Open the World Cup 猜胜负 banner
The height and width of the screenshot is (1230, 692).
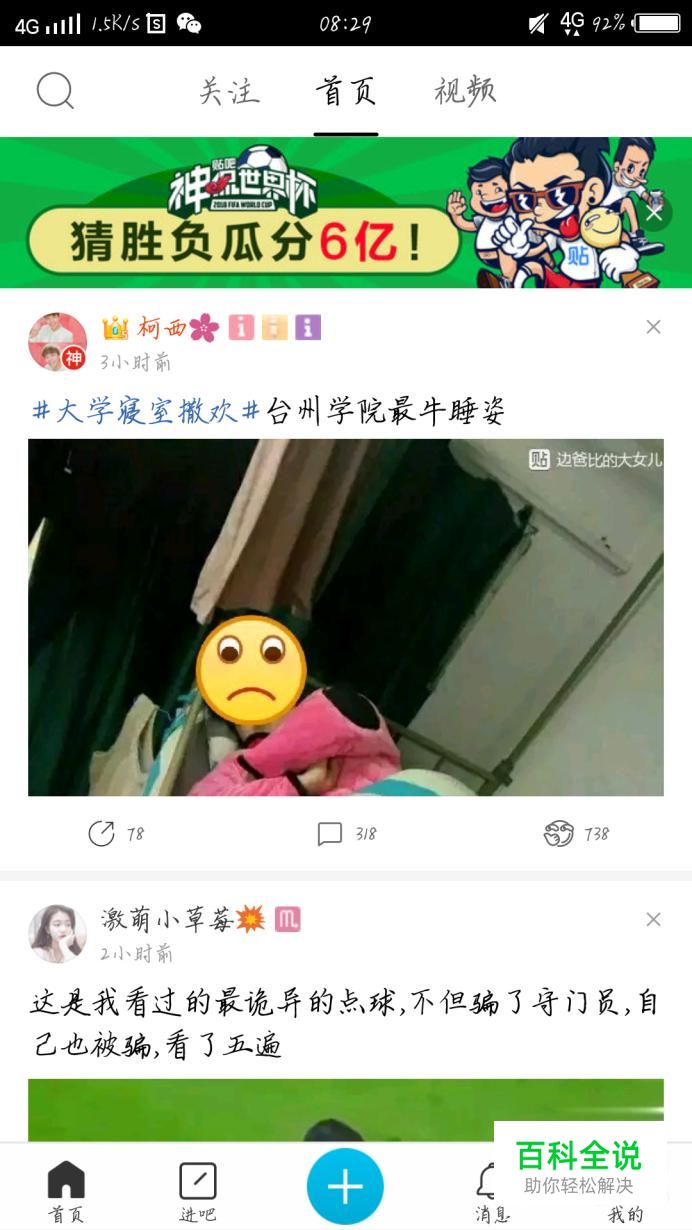(300, 215)
